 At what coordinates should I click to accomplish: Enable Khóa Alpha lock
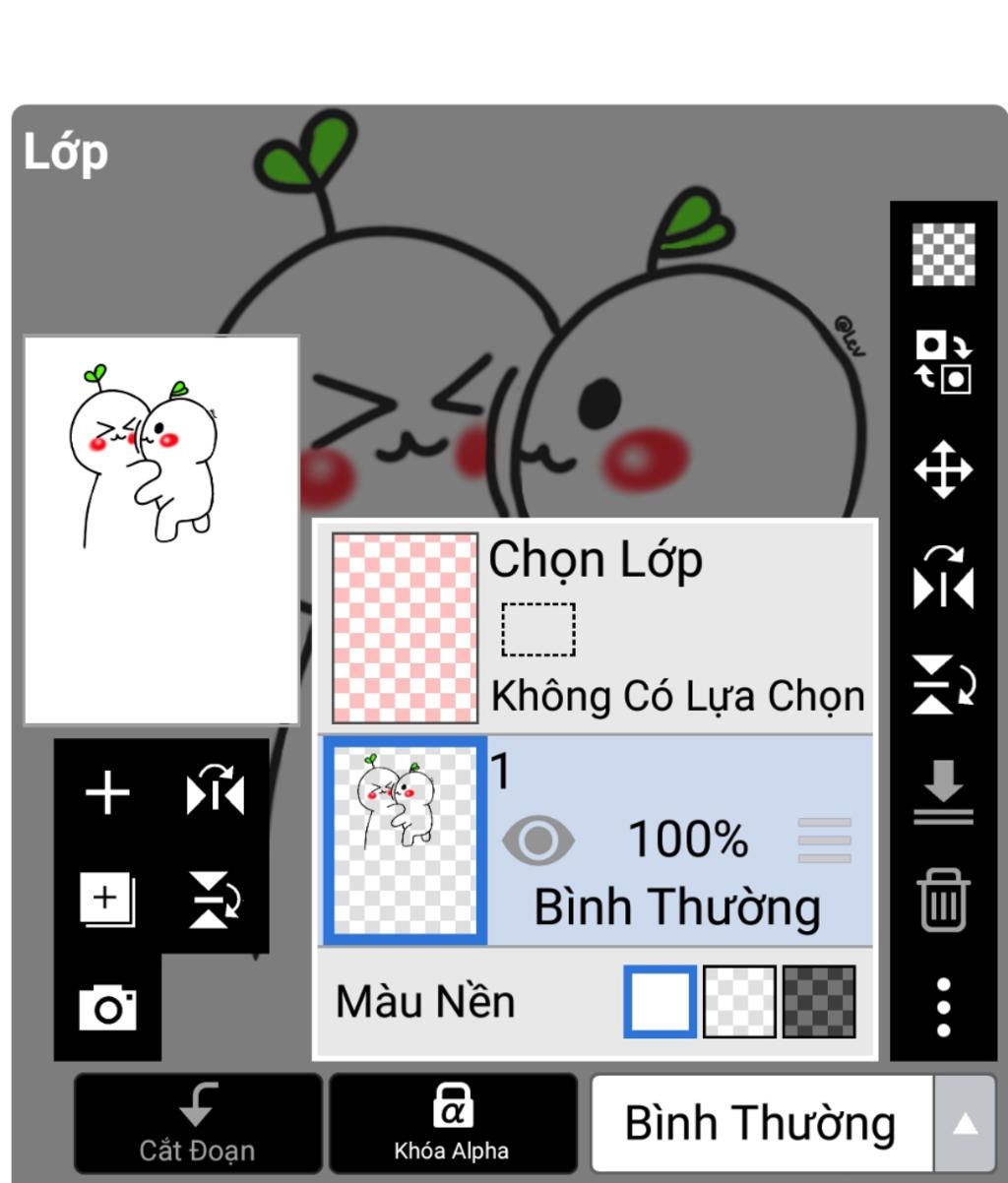coord(452,1123)
